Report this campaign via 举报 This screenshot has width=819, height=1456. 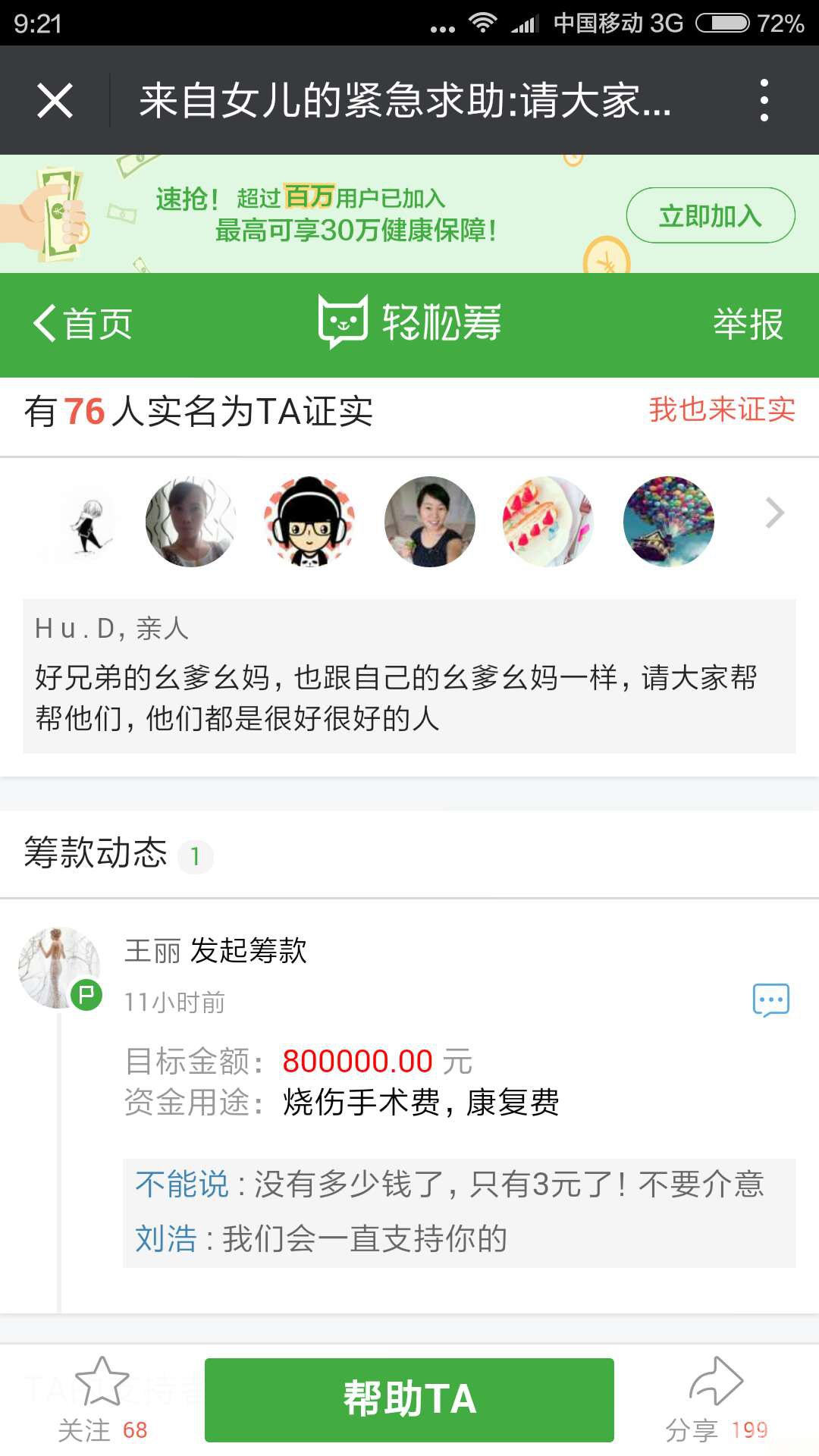tap(747, 324)
